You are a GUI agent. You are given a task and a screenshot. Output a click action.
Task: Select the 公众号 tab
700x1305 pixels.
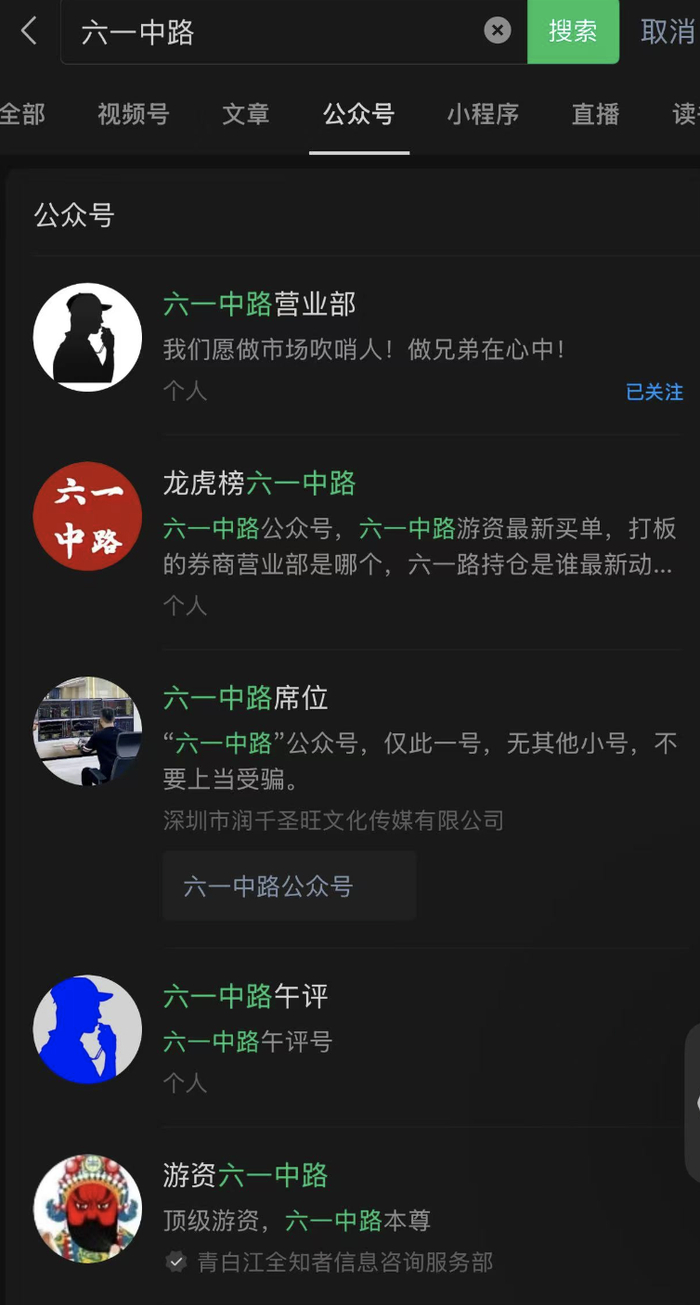click(359, 114)
